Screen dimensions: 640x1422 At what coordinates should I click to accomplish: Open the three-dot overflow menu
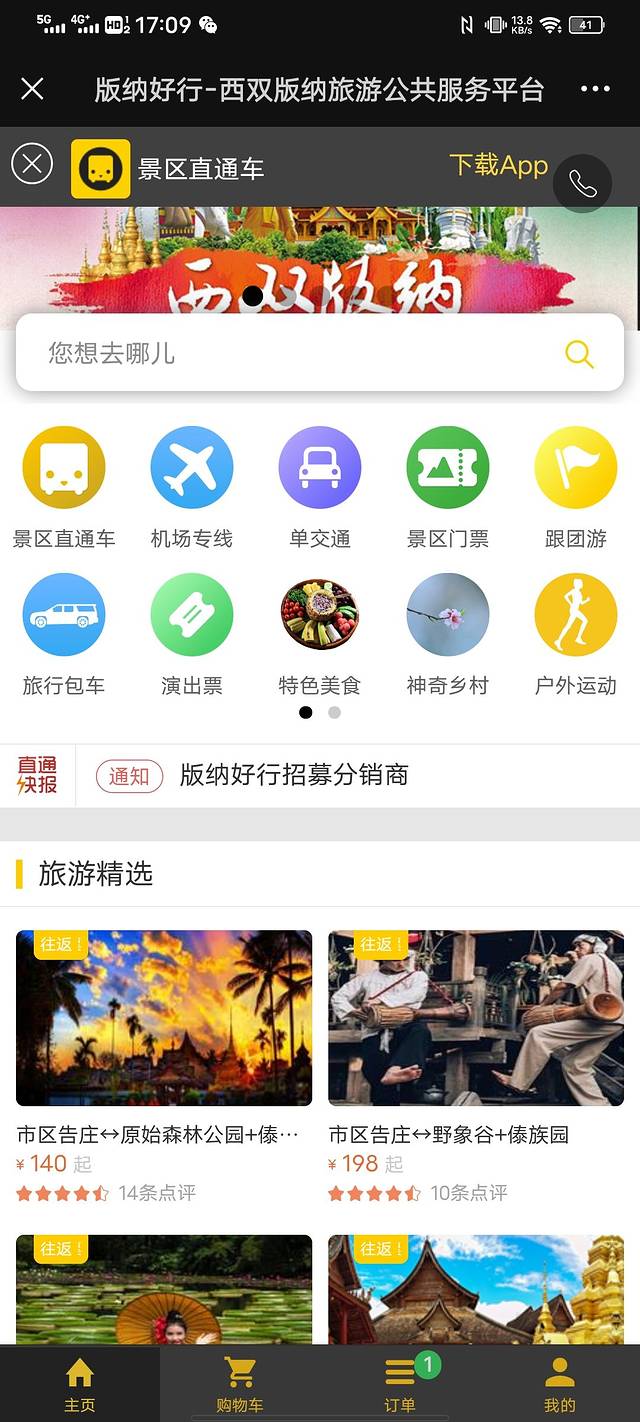tap(595, 89)
